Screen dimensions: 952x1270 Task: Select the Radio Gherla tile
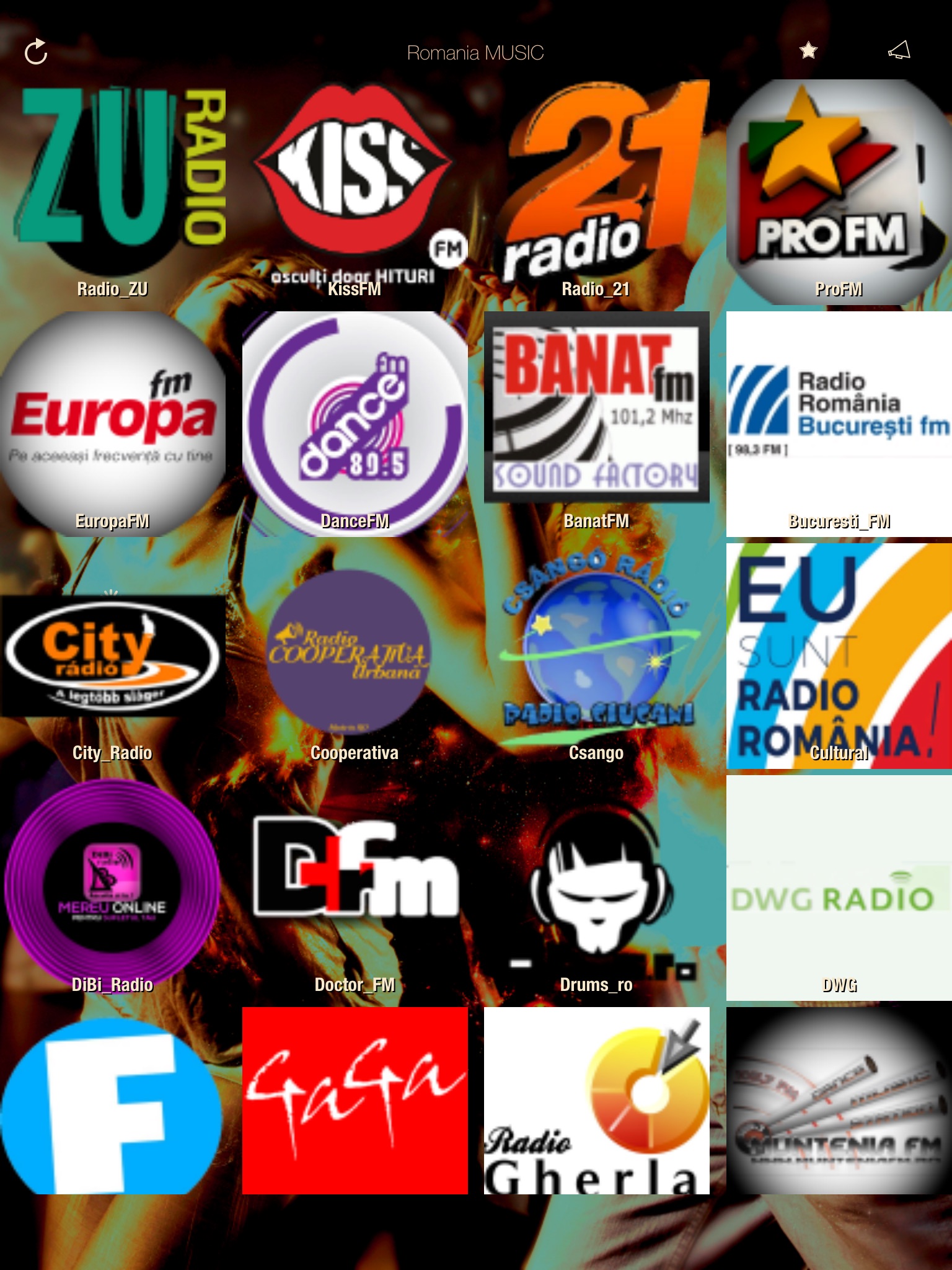click(x=597, y=1101)
